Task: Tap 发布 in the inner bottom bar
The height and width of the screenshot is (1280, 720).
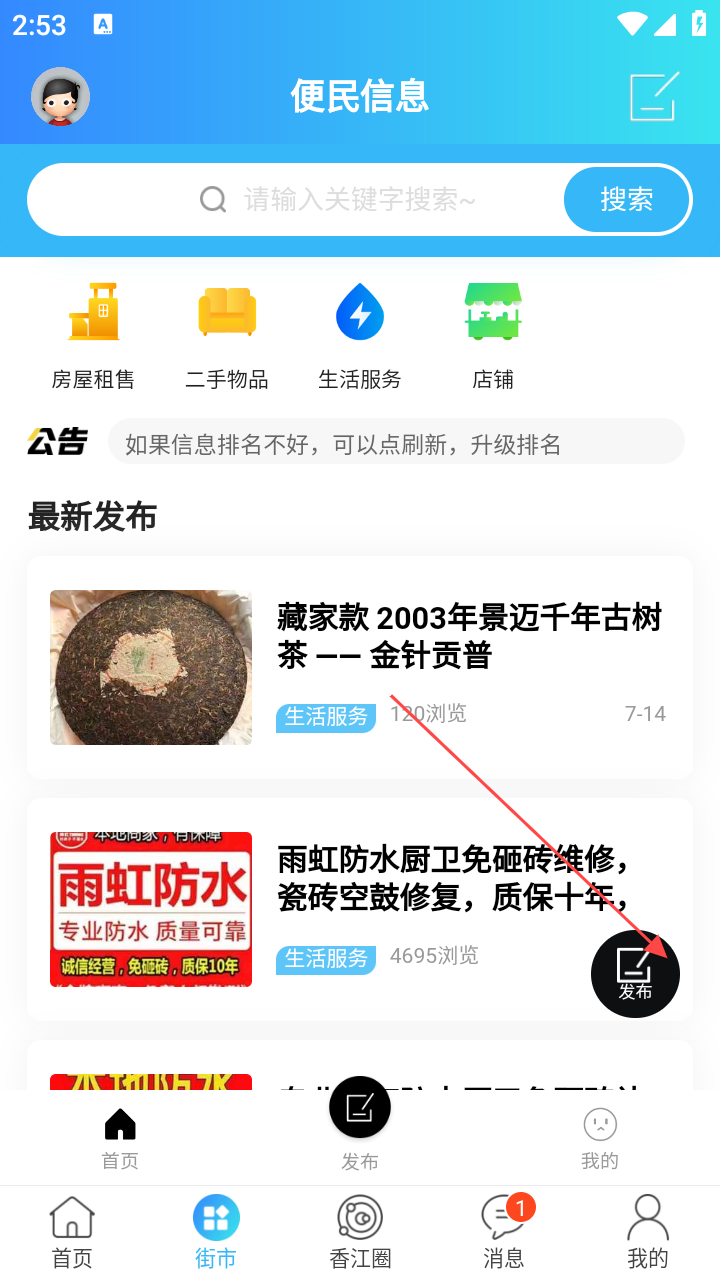Action: 360,1124
